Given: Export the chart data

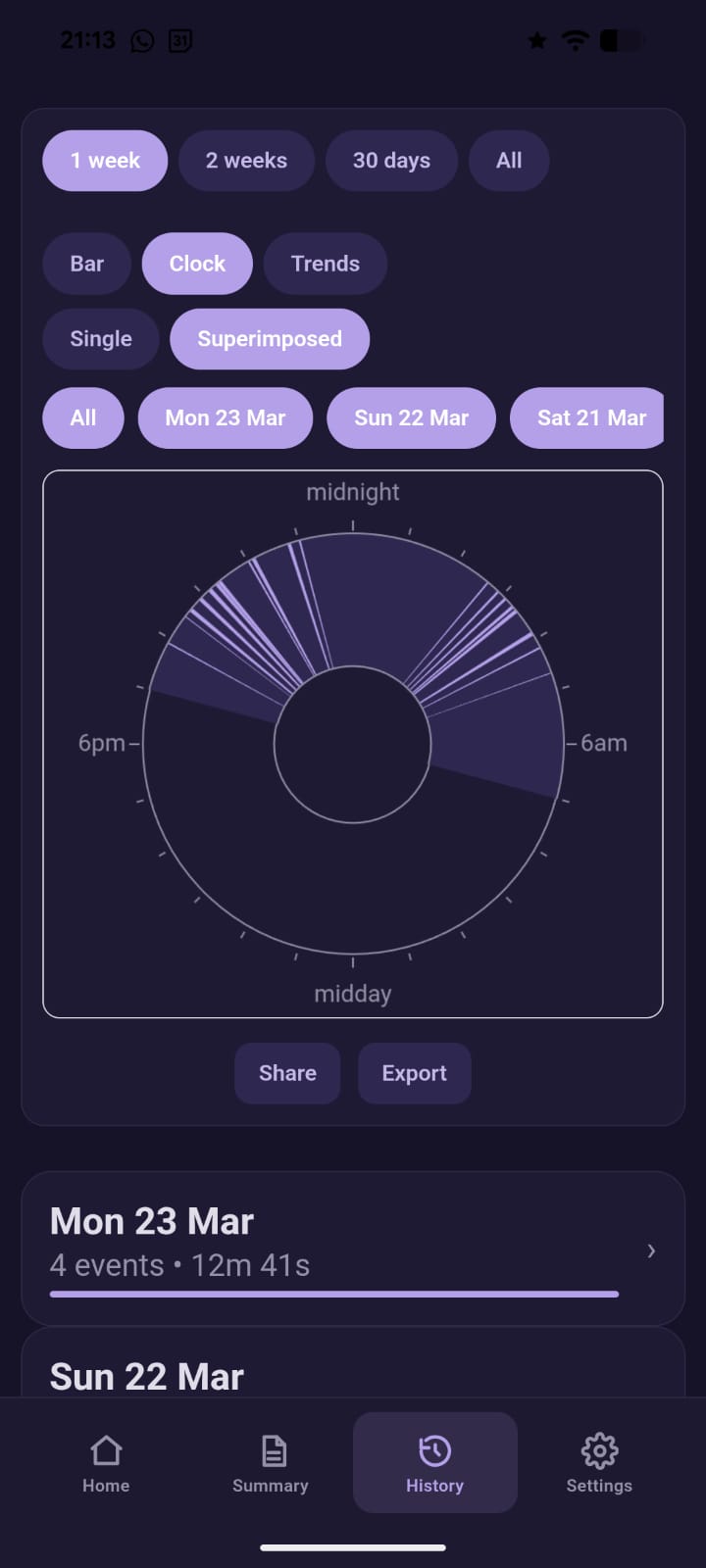Looking at the screenshot, I should [x=414, y=1073].
